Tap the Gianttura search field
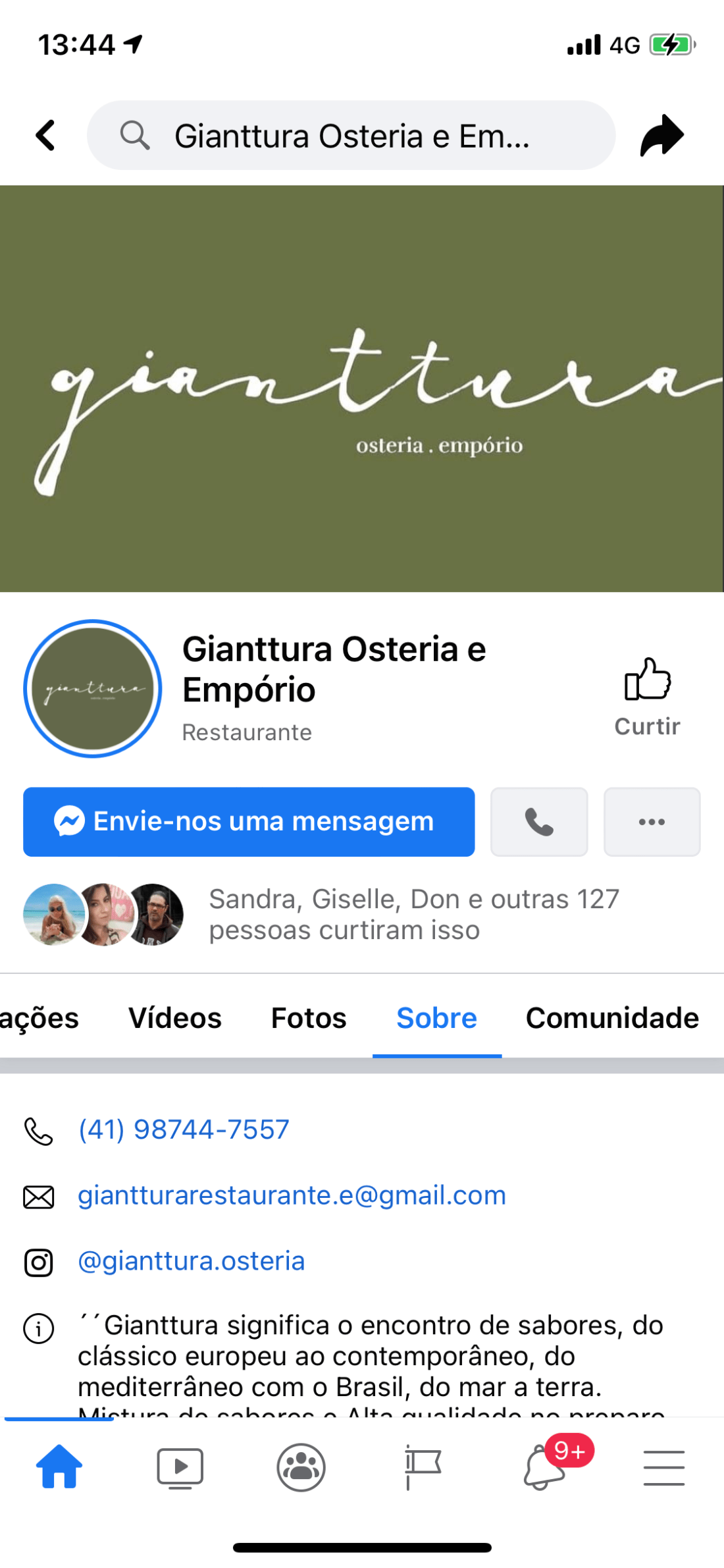Screen dimensions: 724x1568 pos(351,136)
